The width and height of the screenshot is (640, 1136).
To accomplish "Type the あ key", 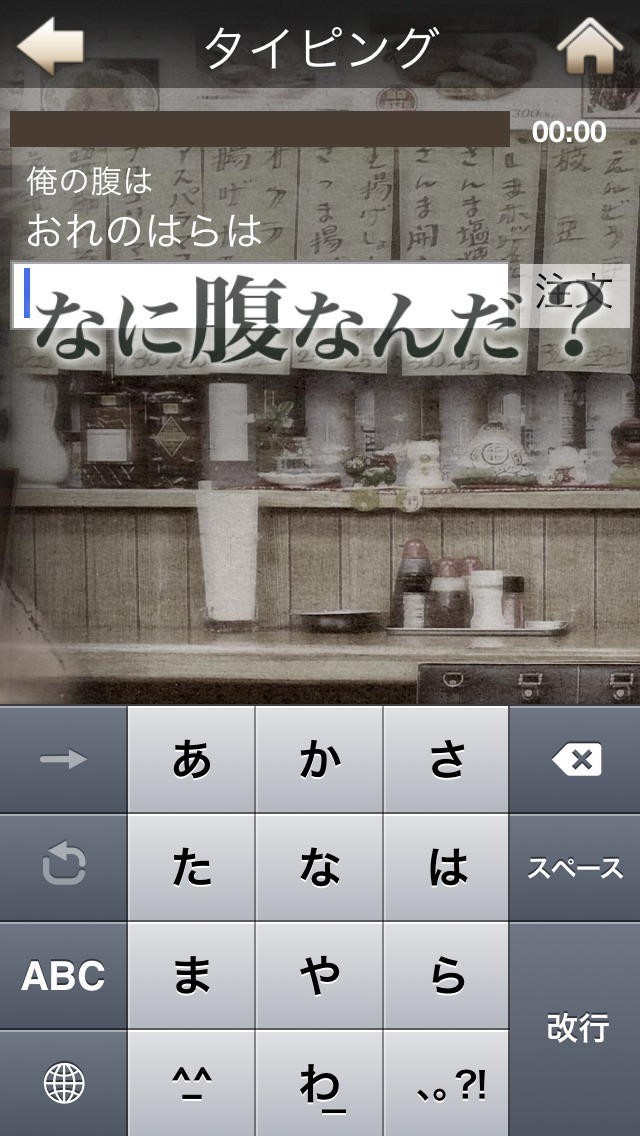I will click(x=191, y=759).
